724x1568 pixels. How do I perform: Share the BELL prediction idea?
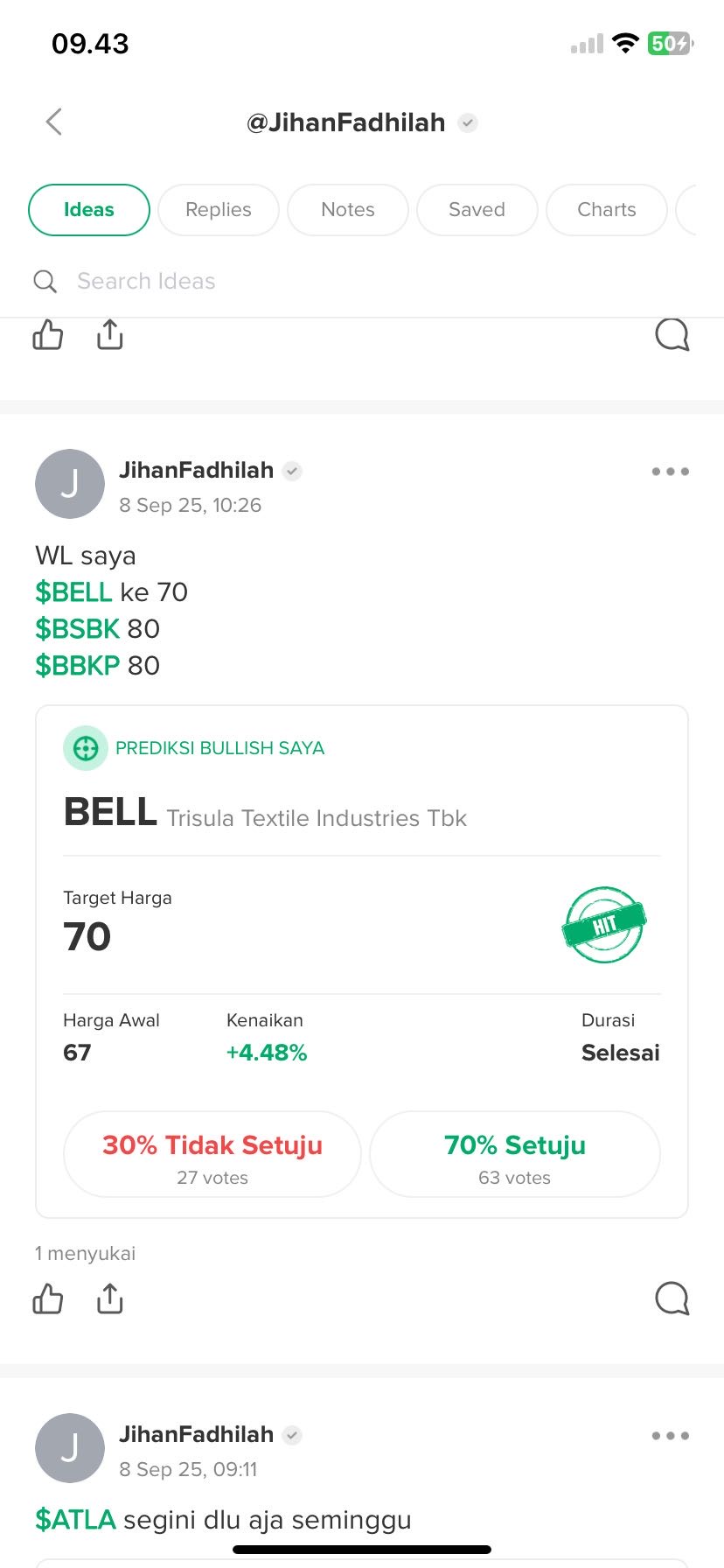coord(108,1298)
